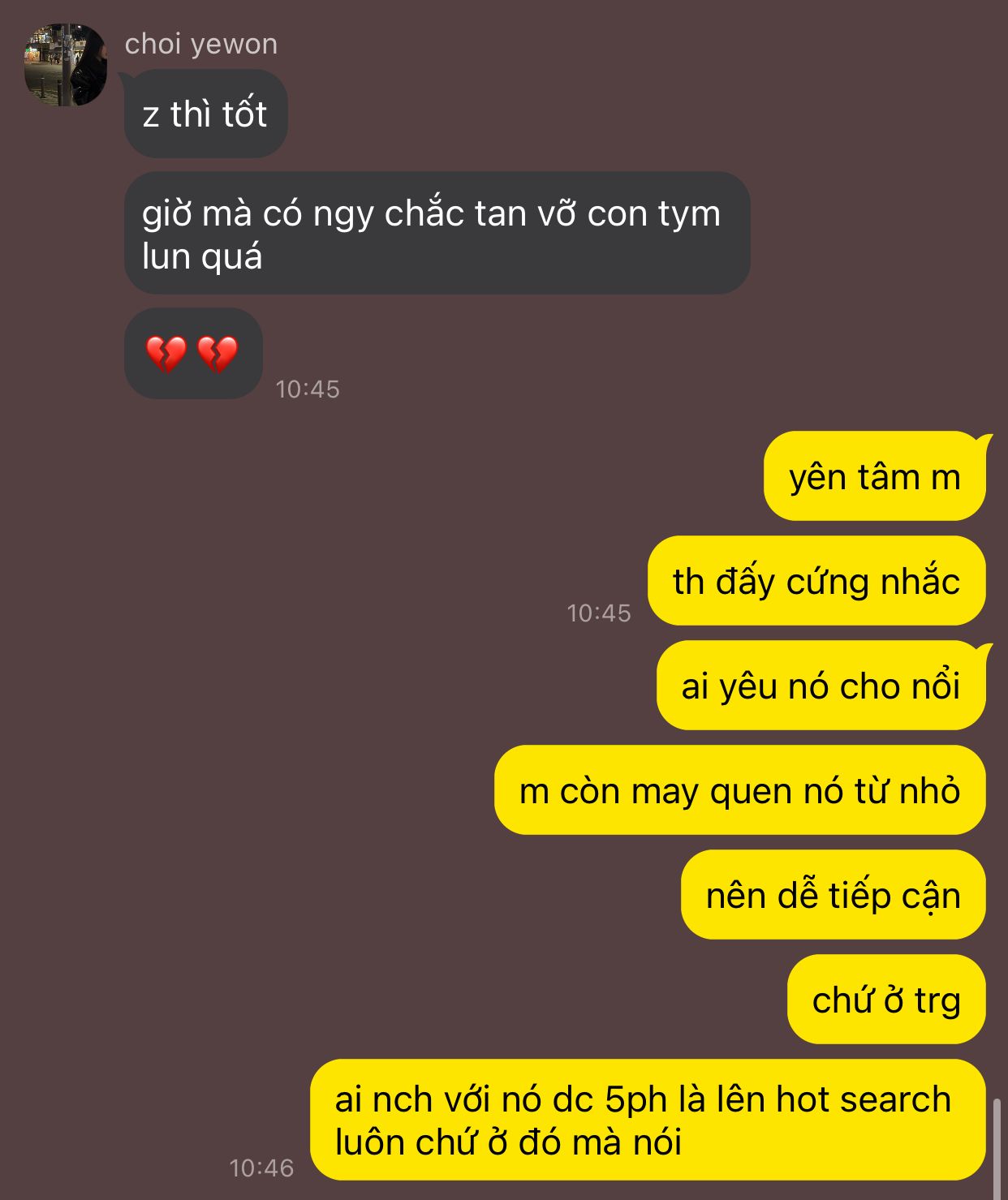Open choi yewon's profile picture

tap(66, 65)
